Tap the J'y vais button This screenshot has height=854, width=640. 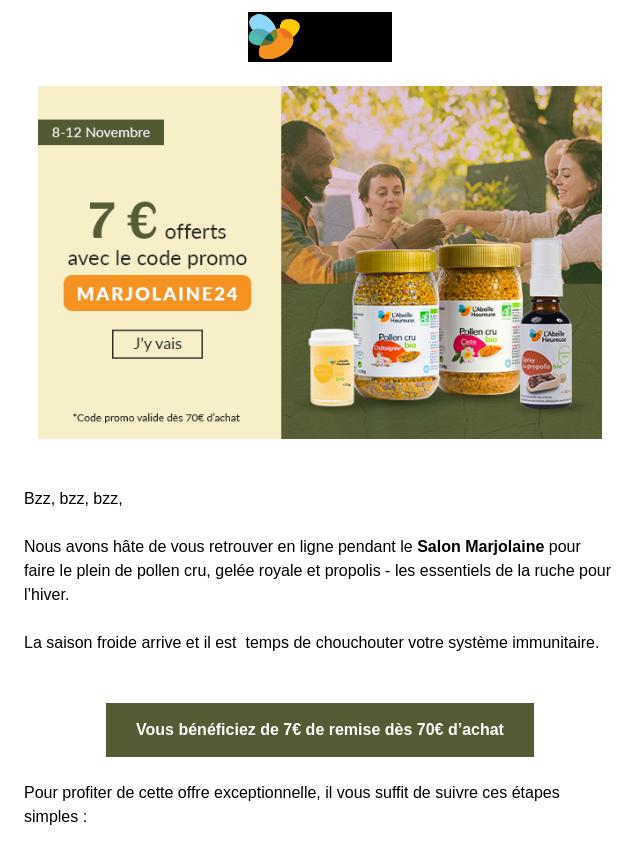pyautogui.click(x=157, y=344)
